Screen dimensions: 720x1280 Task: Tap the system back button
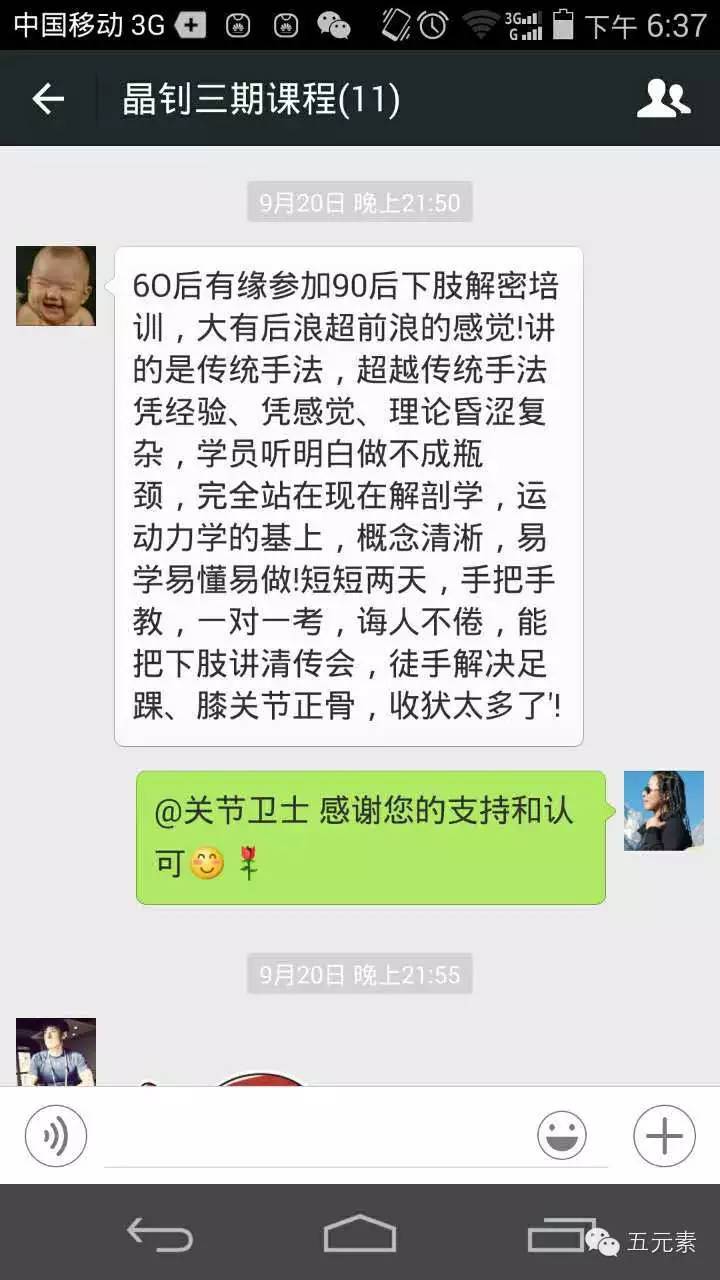(160, 1234)
